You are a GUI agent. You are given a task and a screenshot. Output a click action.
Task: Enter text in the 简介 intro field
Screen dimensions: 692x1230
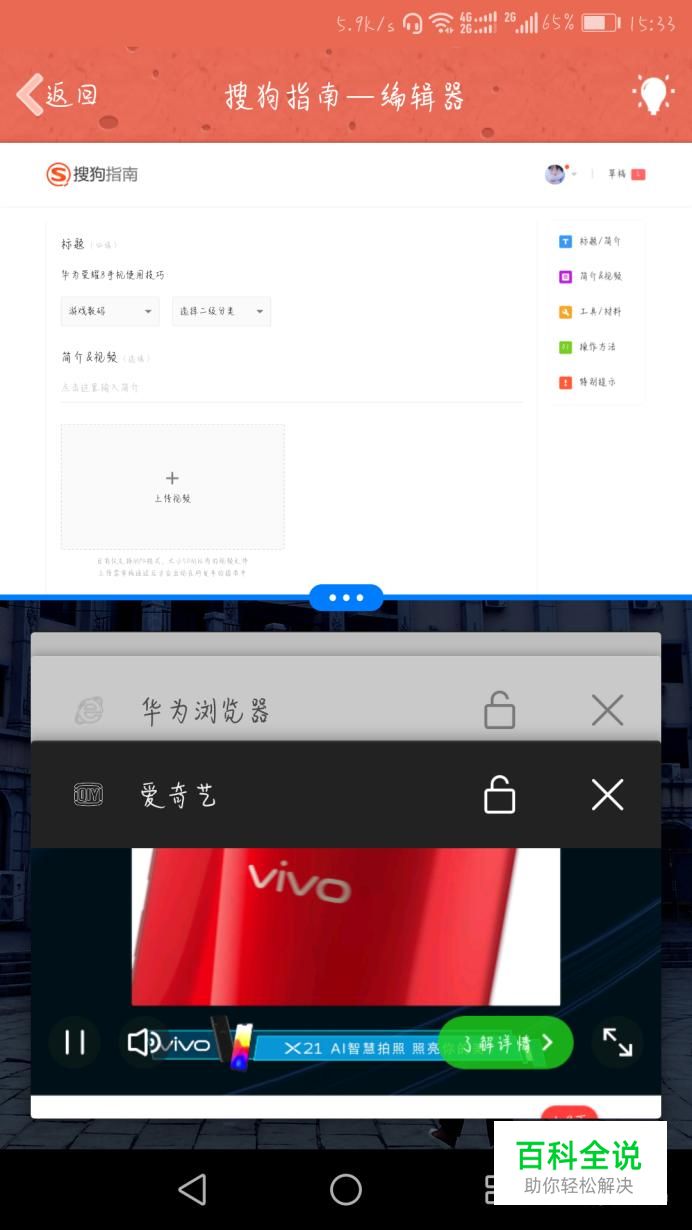pyautogui.click(x=290, y=387)
